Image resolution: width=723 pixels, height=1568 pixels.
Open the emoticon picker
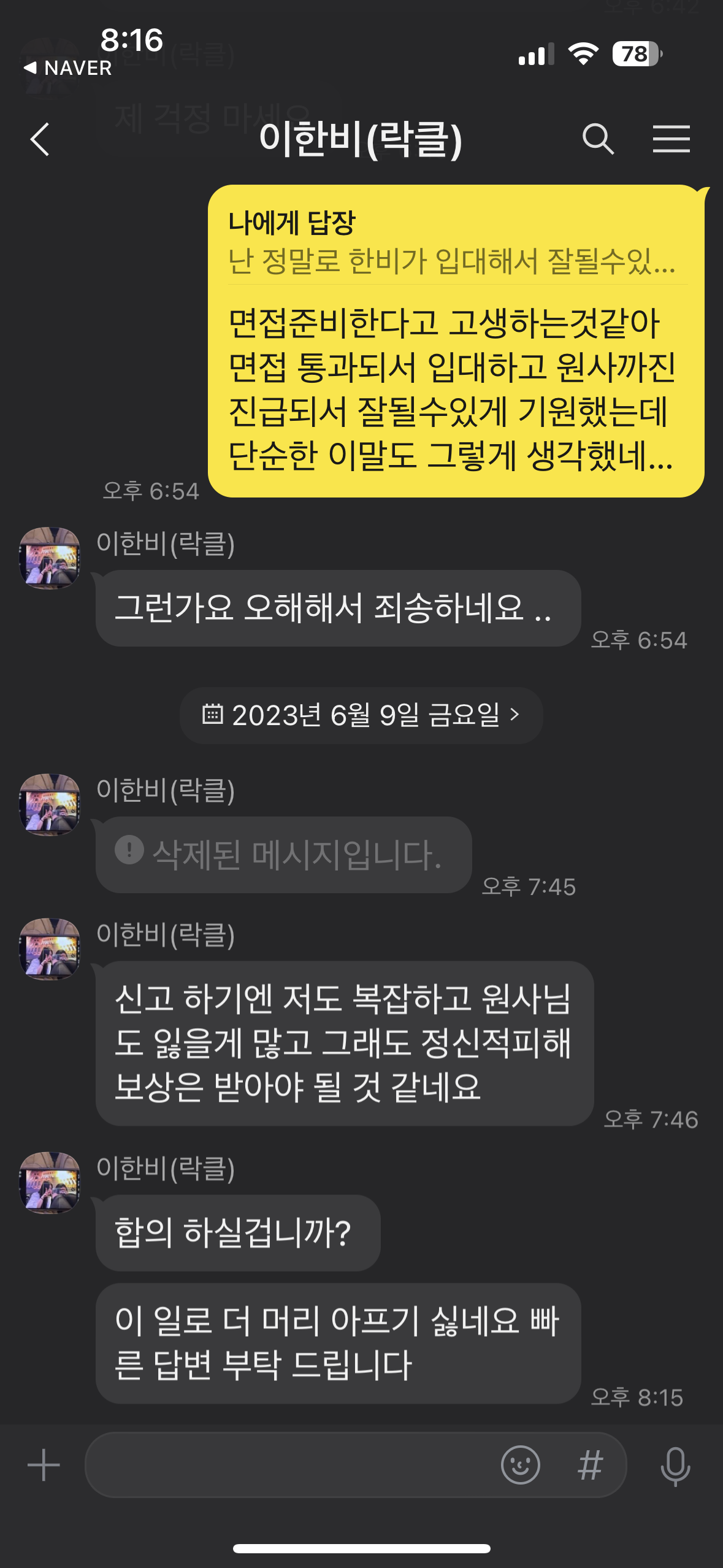pyautogui.click(x=520, y=1465)
